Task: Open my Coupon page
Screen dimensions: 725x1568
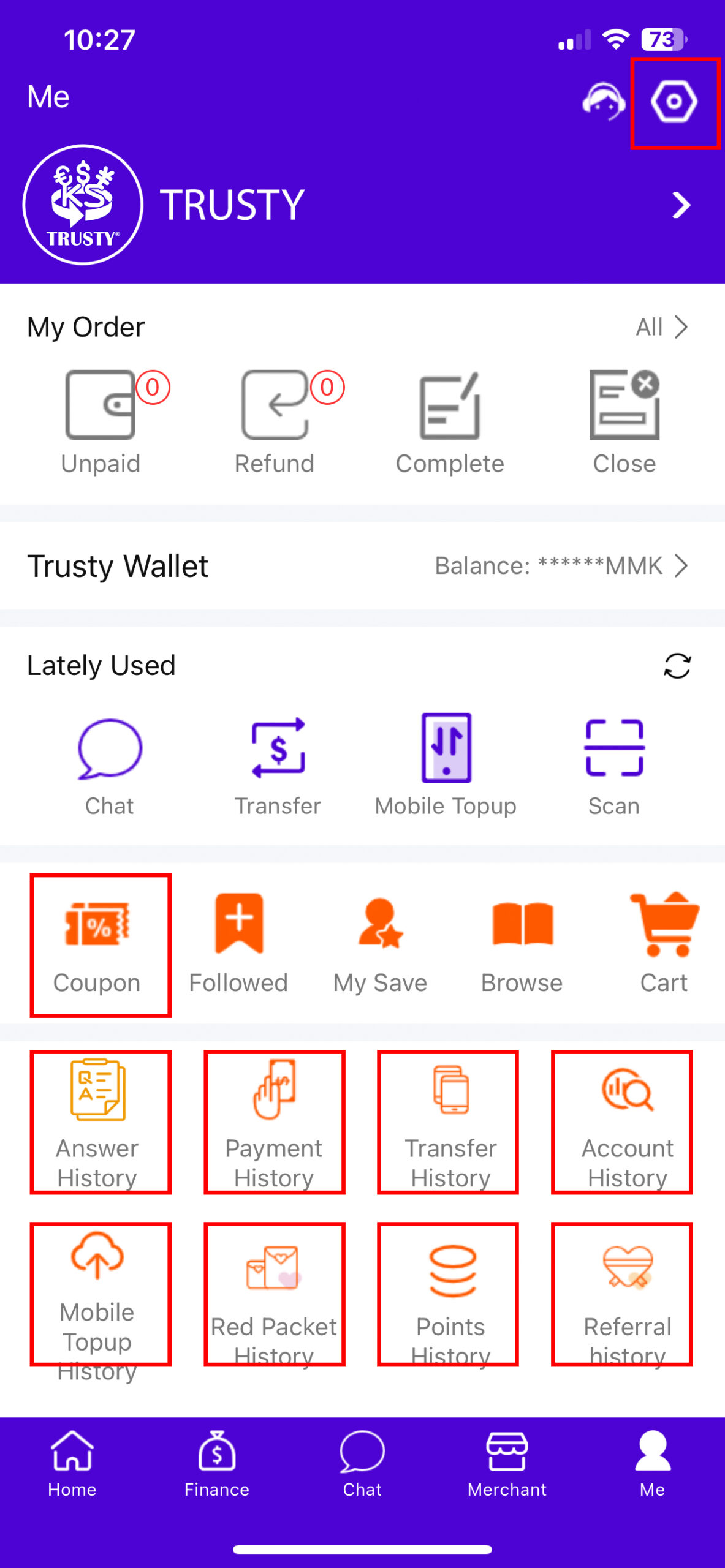Action: point(100,945)
